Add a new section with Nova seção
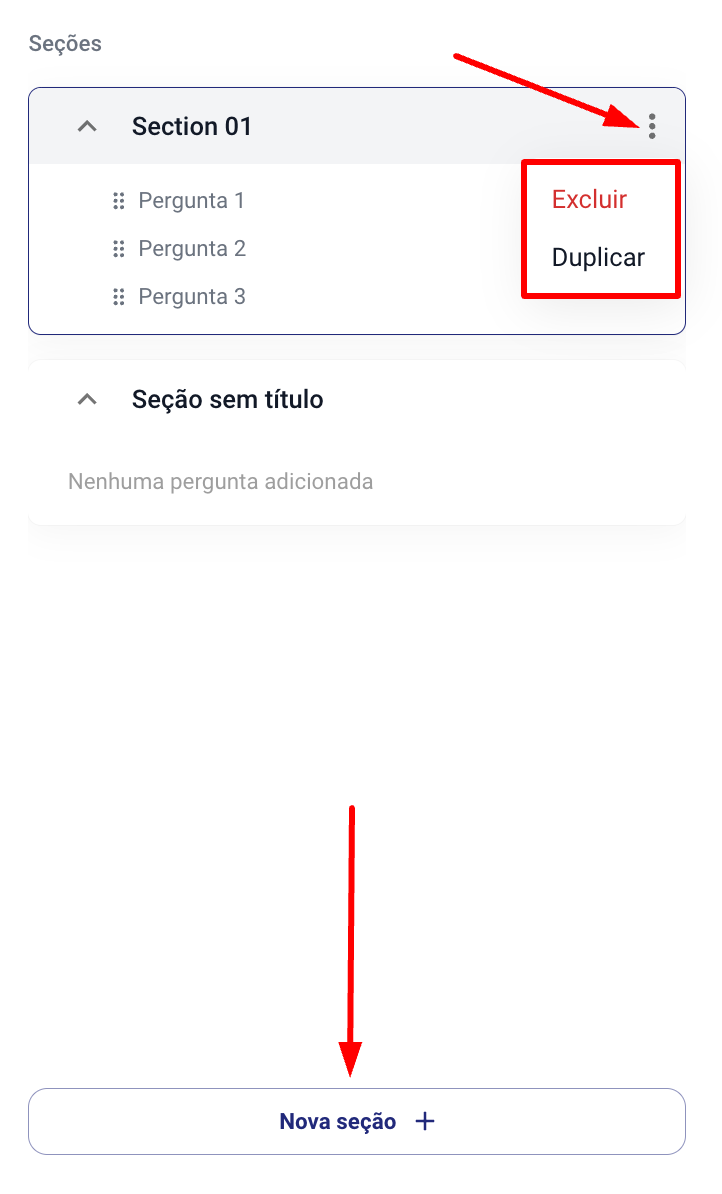 (356, 1122)
